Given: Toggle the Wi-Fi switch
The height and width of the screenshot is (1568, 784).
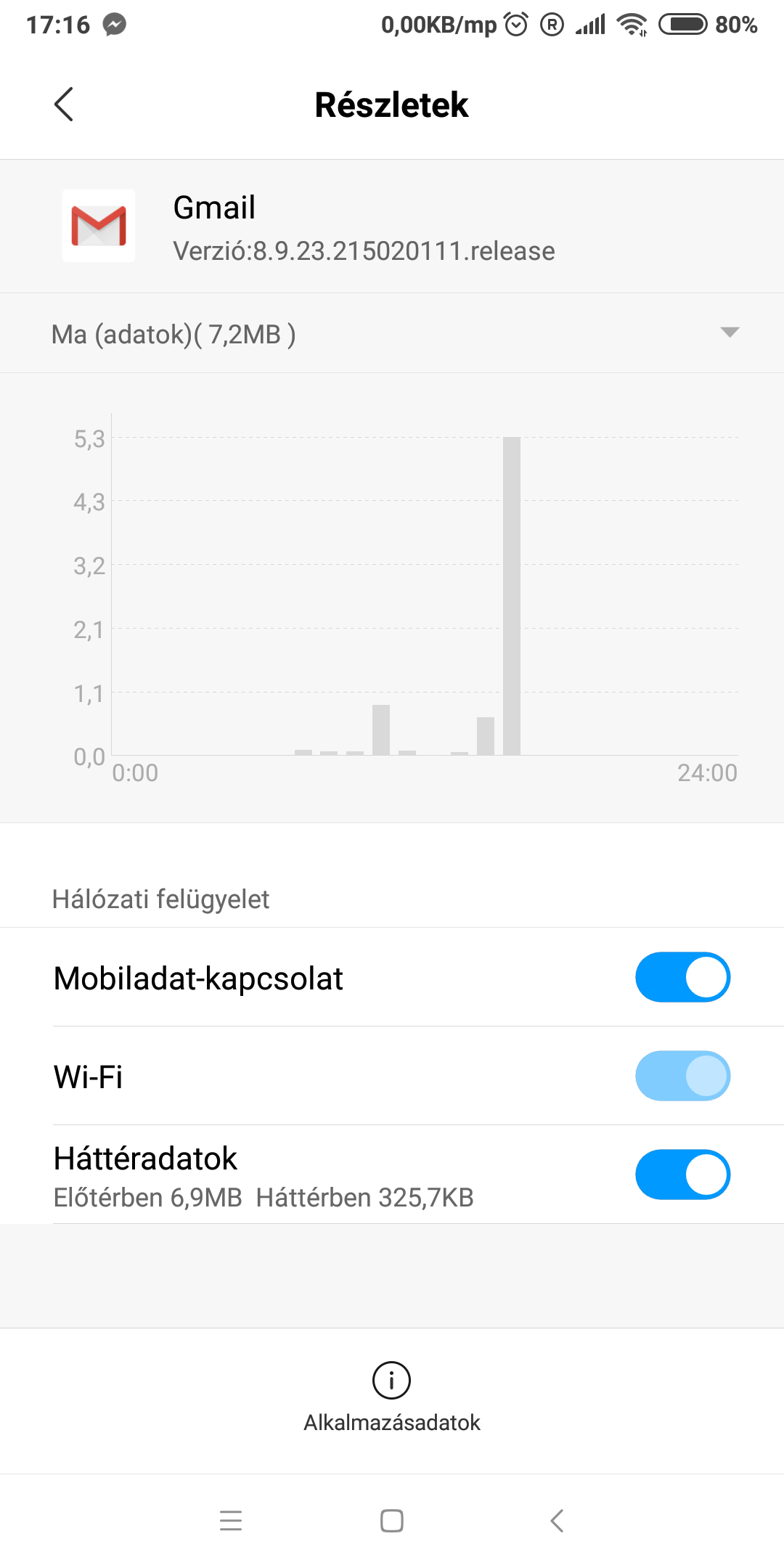Looking at the screenshot, I should tap(682, 1076).
